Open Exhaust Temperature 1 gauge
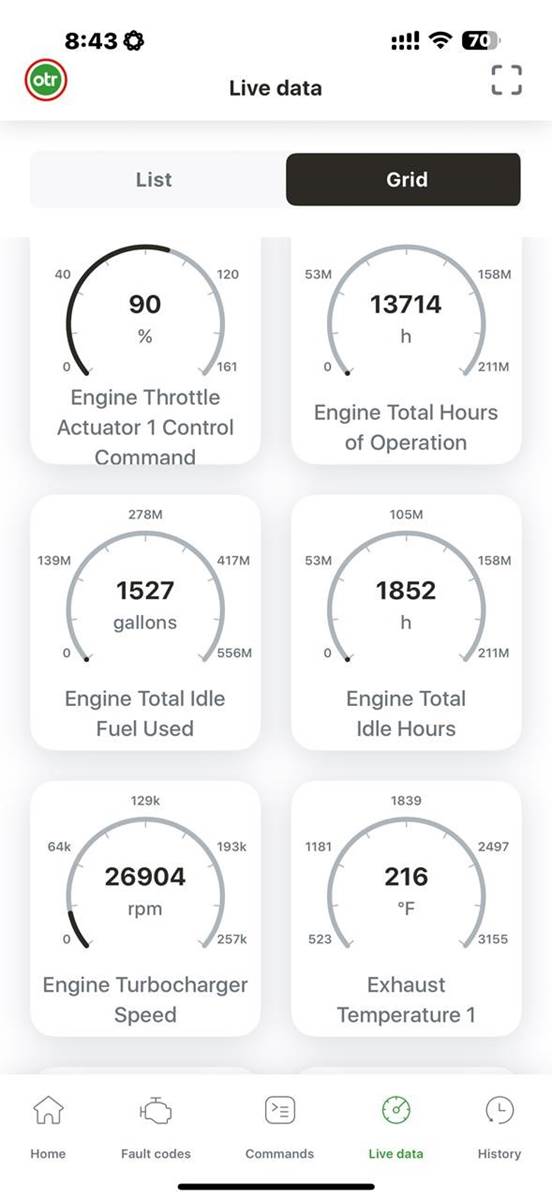 [x=406, y=908]
